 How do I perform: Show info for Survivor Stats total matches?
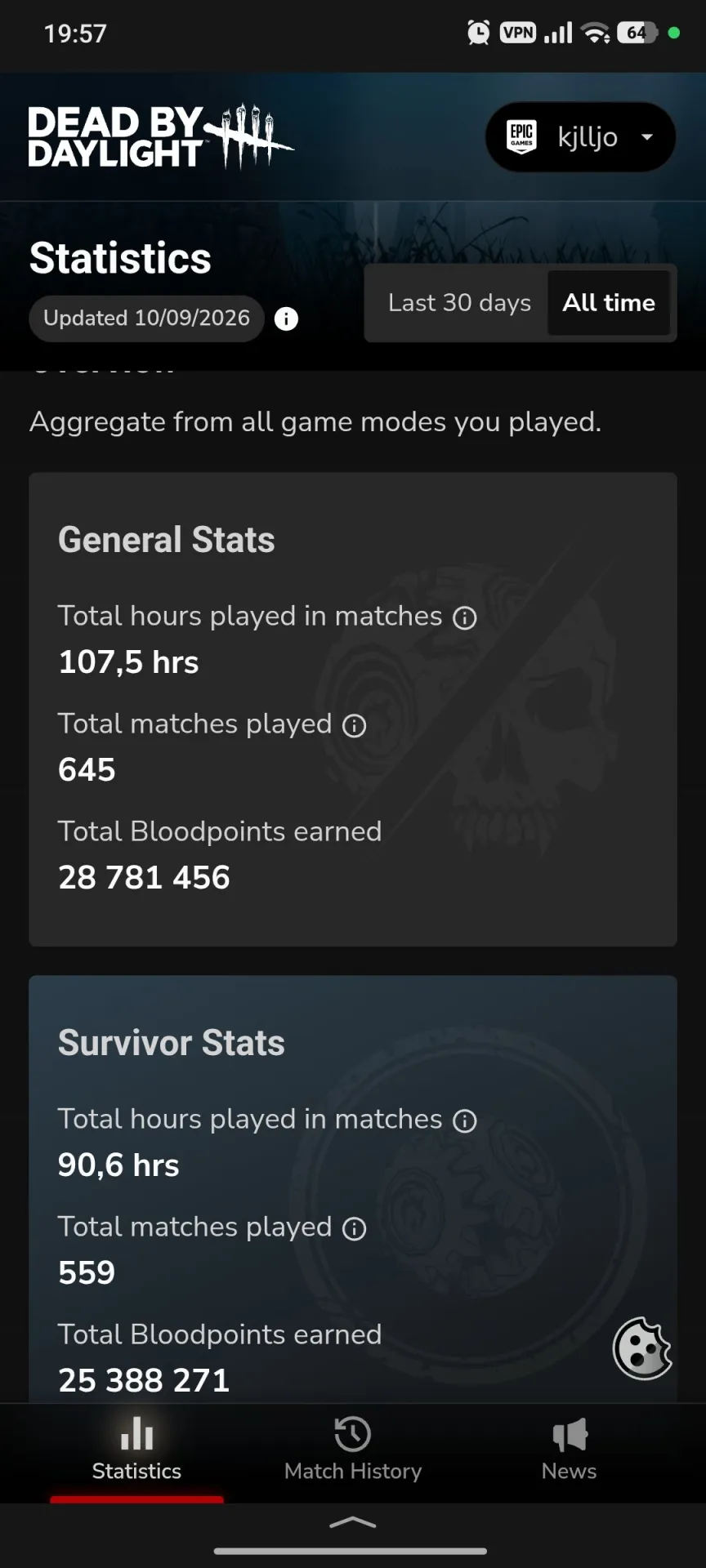[354, 1229]
